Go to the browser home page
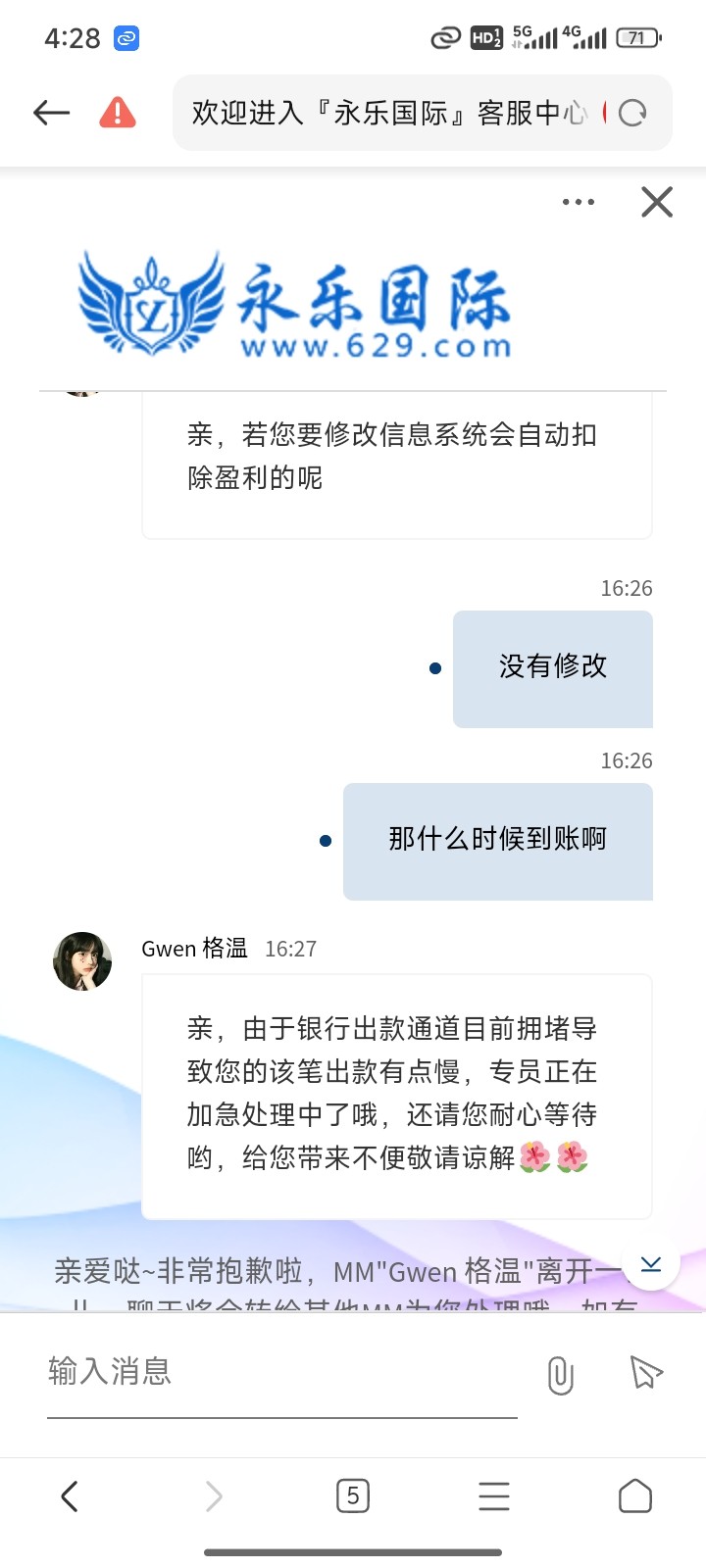This screenshot has width=706, height=1568. (x=634, y=1496)
